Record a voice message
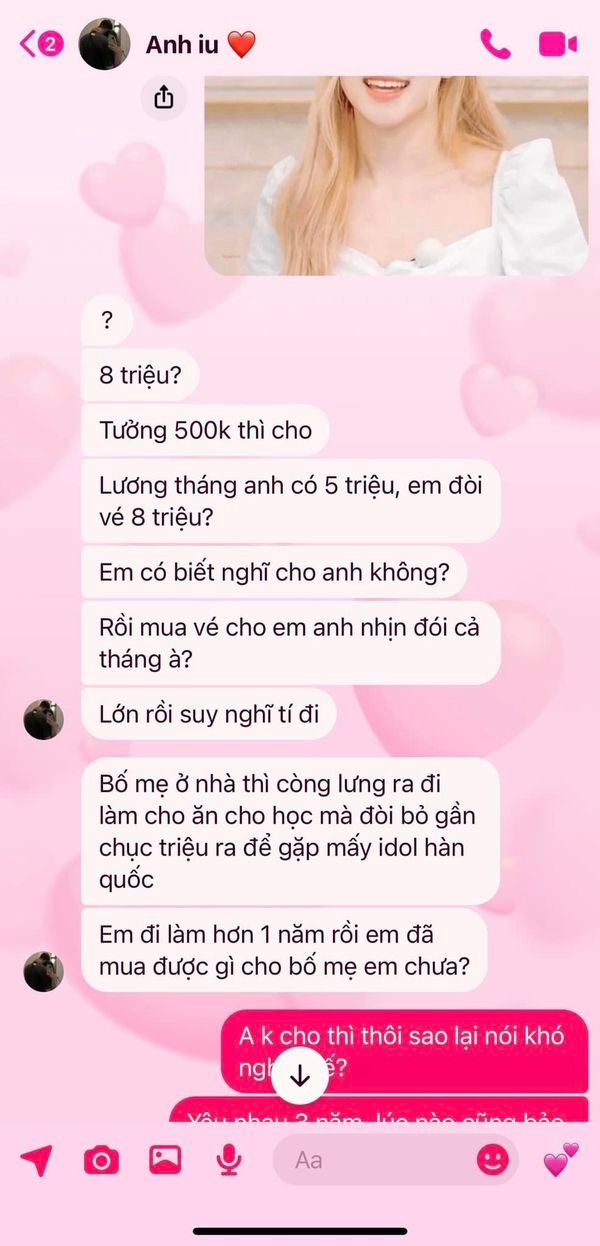Image resolution: width=600 pixels, height=1246 pixels. 229,1160
